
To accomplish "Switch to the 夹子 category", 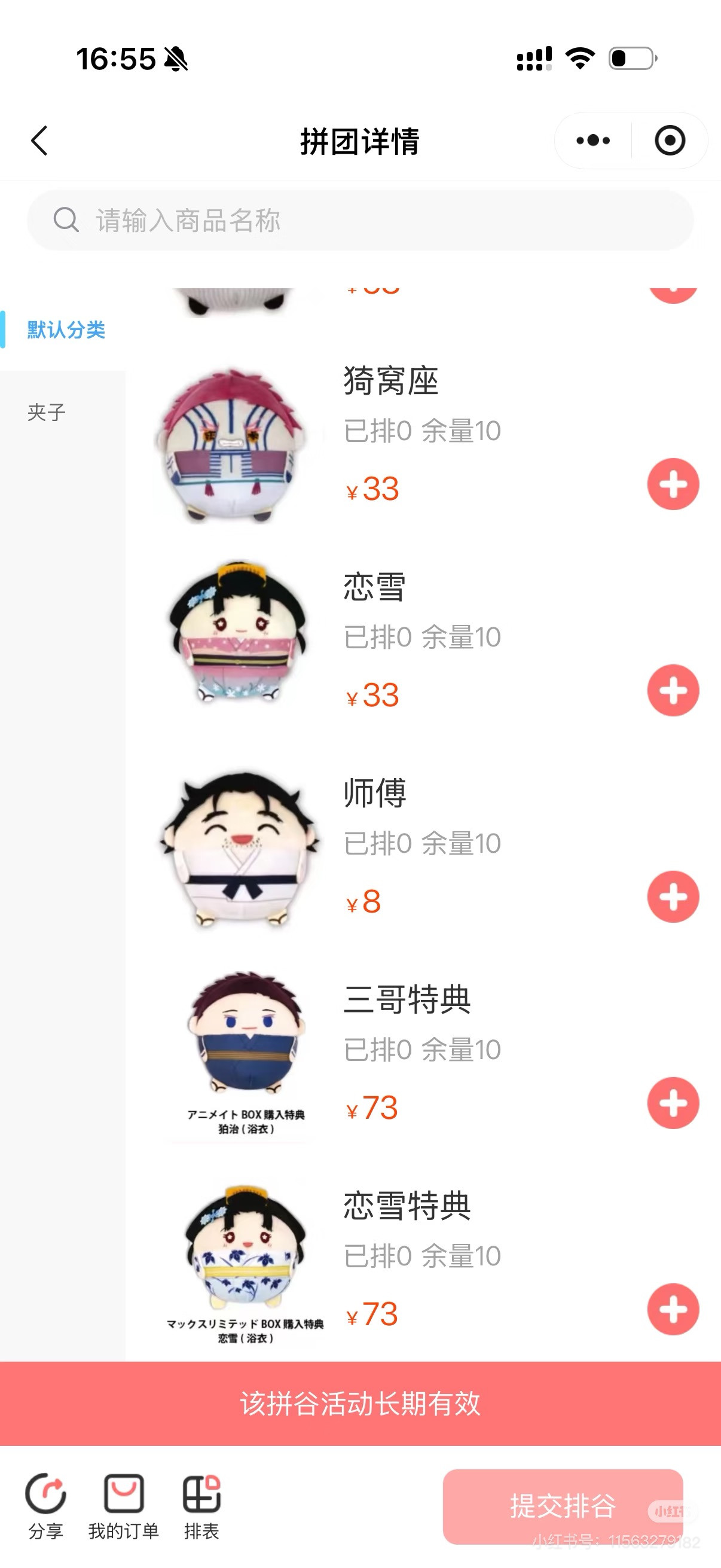I will coord(46,412).
